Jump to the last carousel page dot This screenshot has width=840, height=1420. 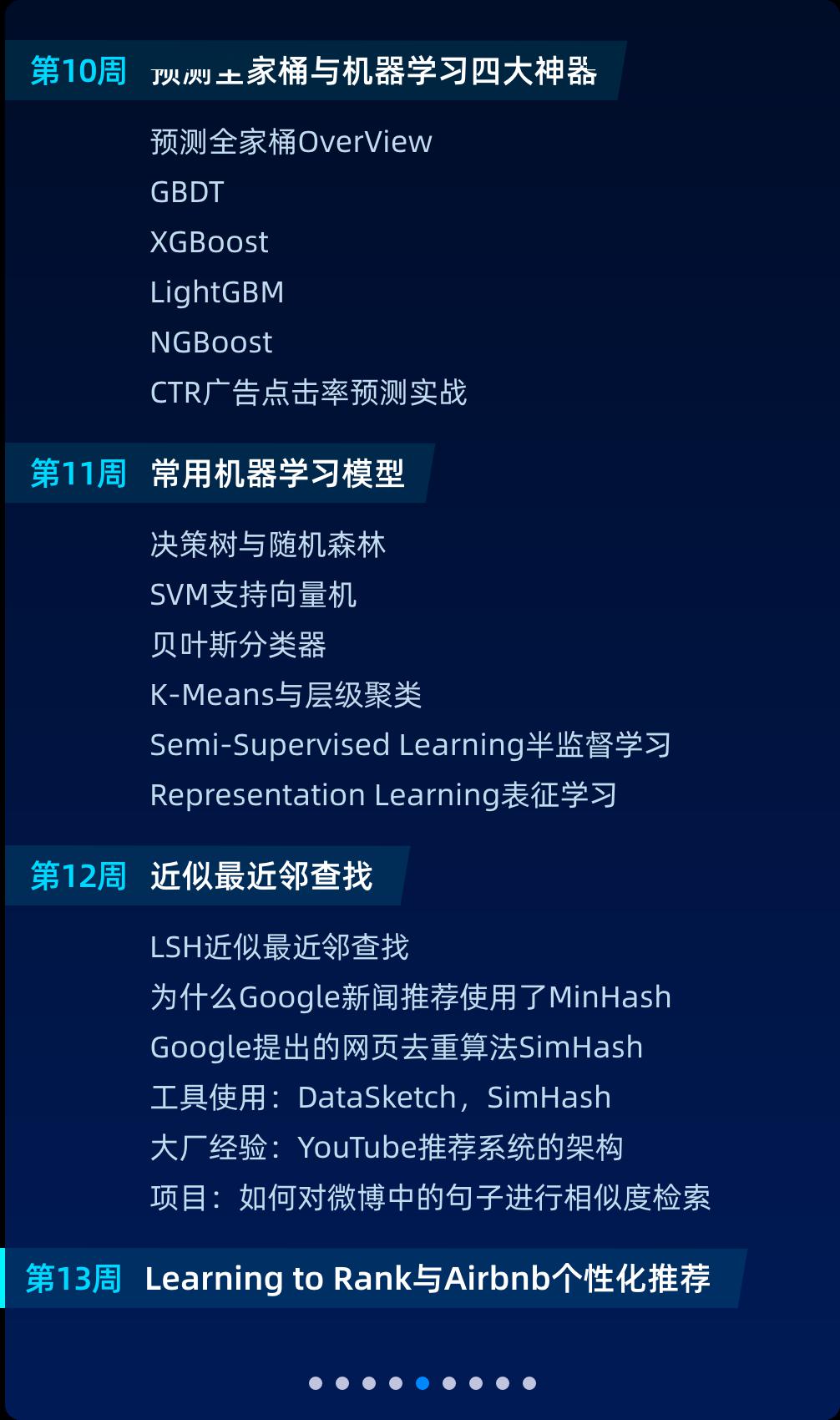click(529, 1383)
